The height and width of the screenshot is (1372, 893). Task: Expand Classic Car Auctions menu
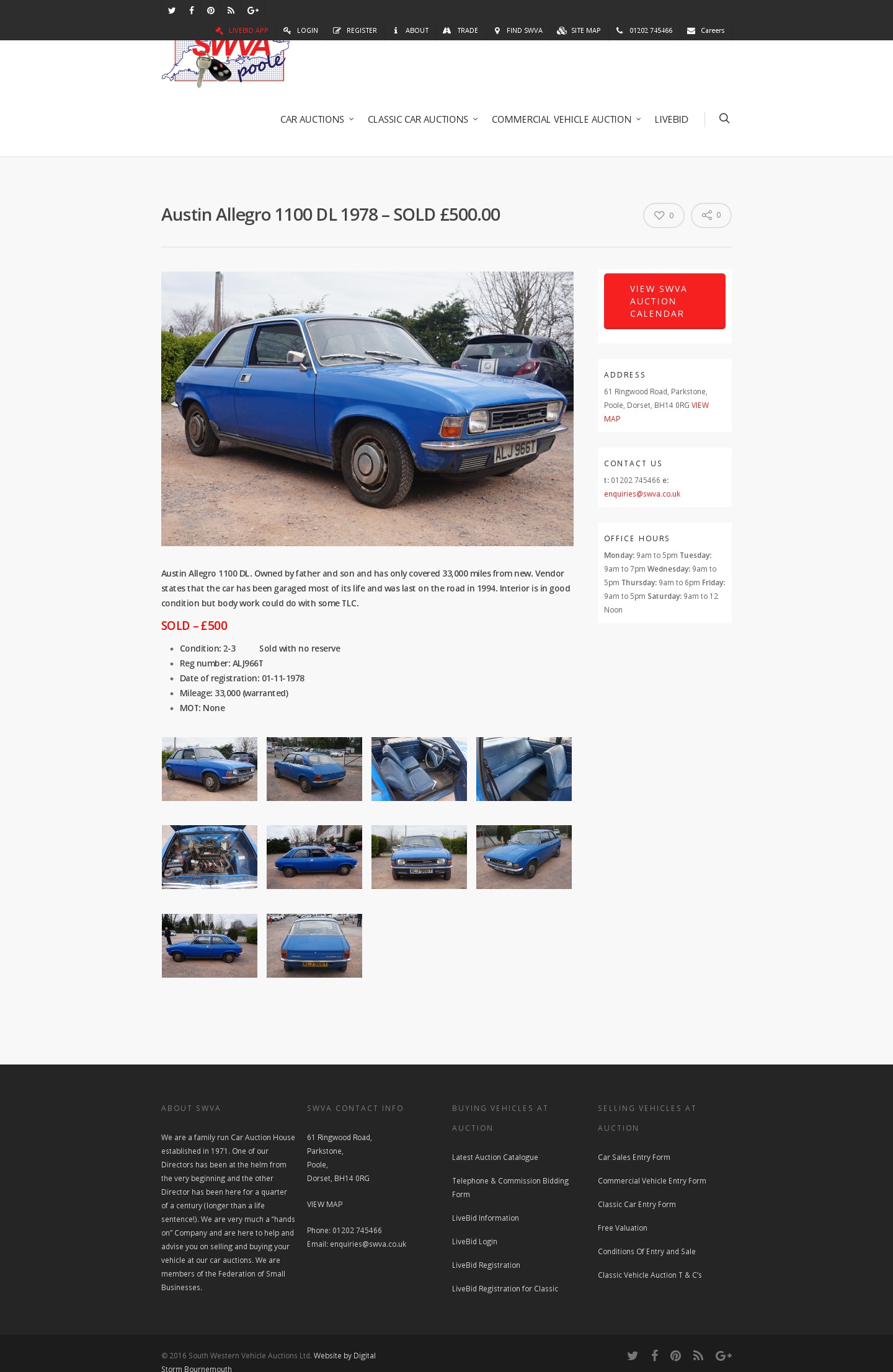click(x=422, y=119)
